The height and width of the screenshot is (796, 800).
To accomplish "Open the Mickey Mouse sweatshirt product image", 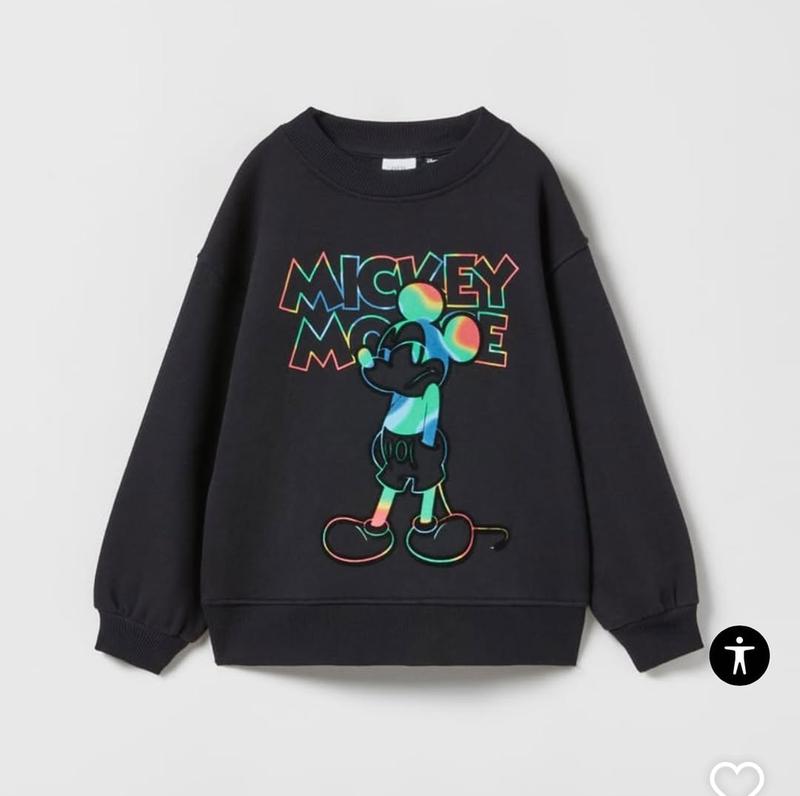I will tap(400, 390).
